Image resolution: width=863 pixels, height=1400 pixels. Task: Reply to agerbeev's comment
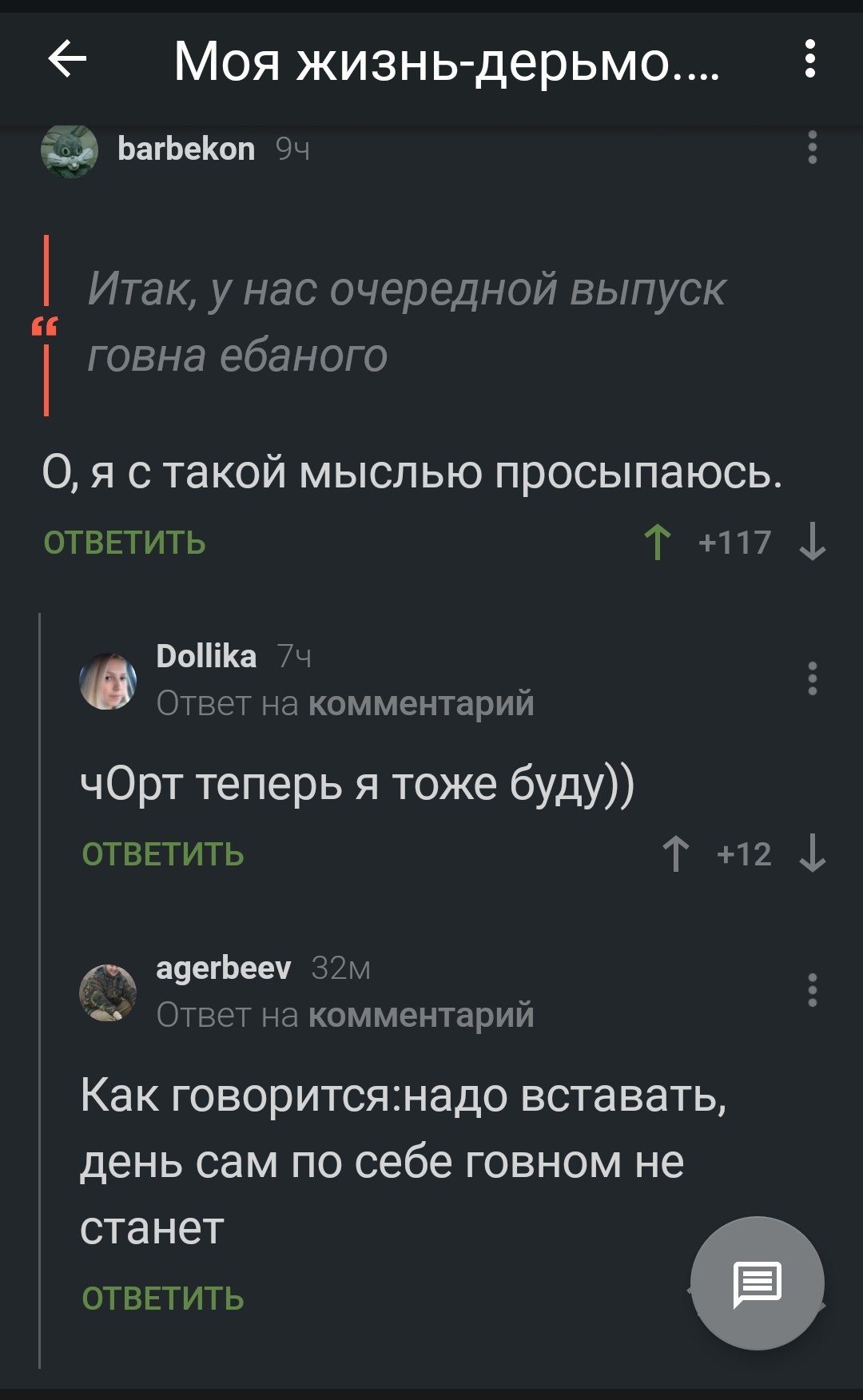(163, 1299)
